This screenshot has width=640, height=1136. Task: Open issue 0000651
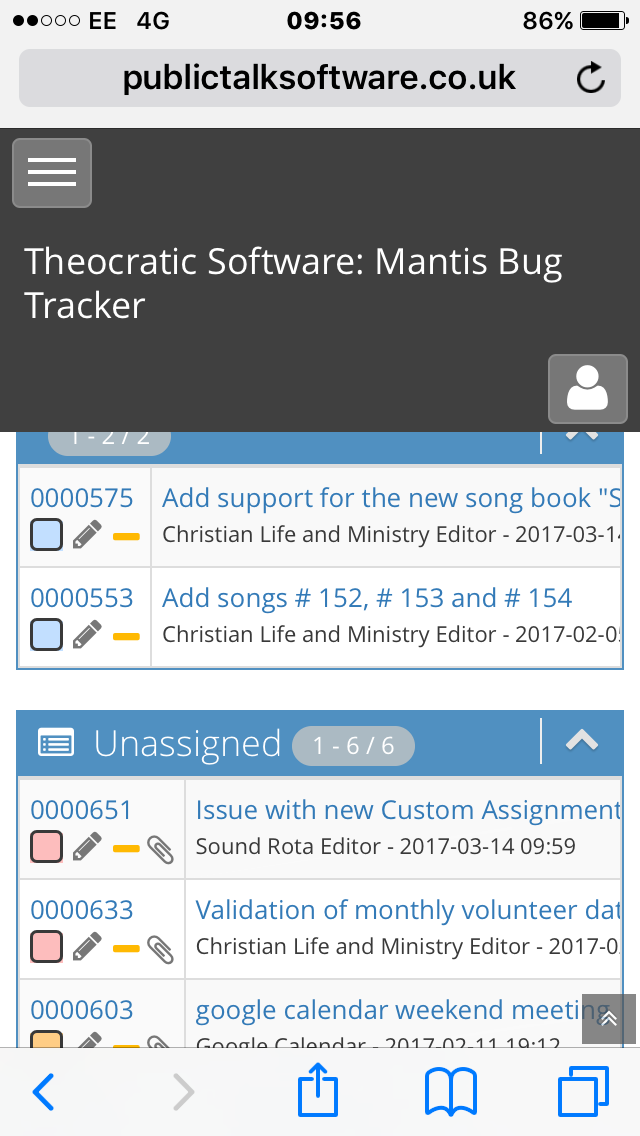click(x=82, y=810)
